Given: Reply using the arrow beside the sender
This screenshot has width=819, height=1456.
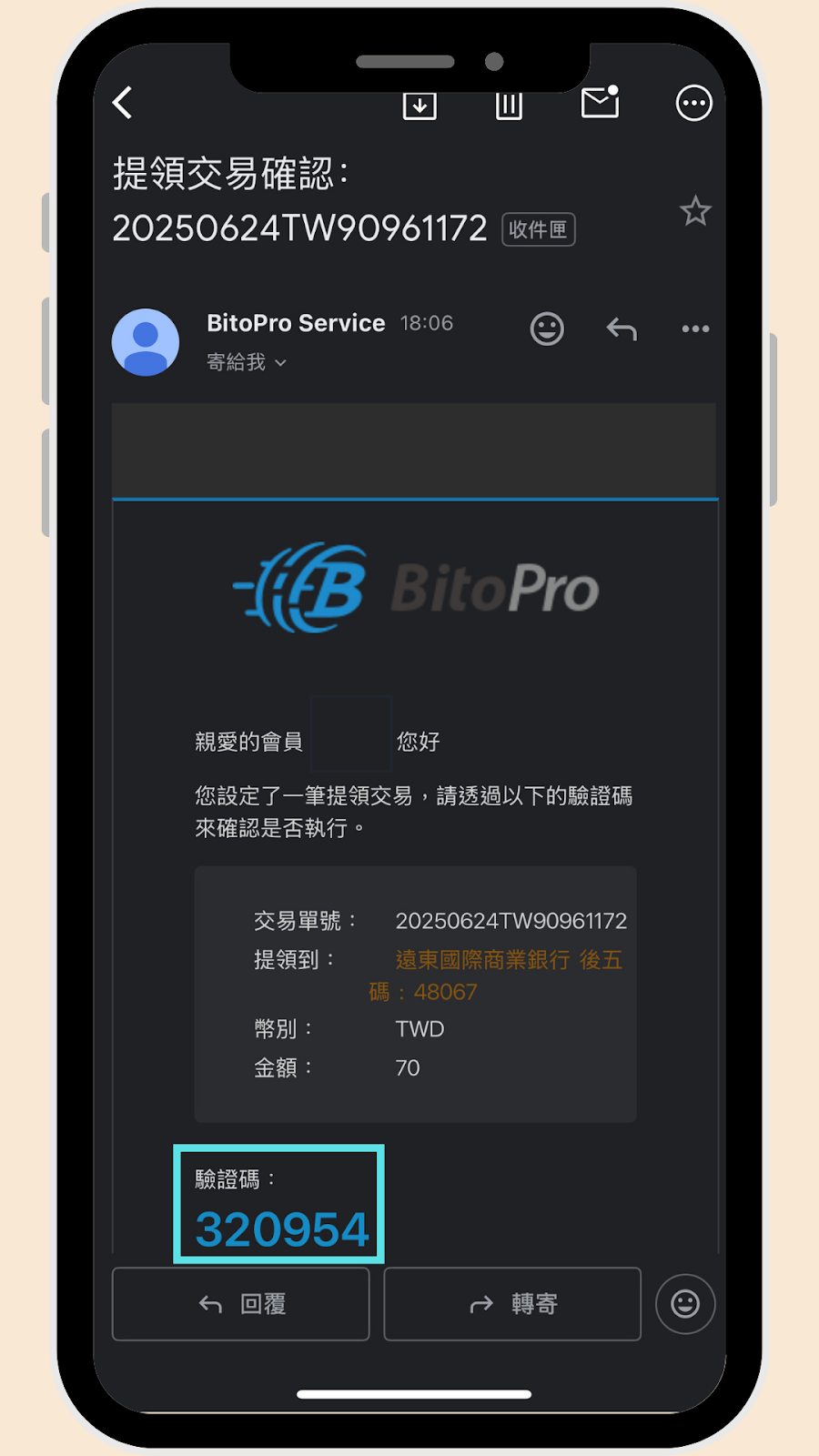Looking at the screenshot, I should pyautogui.click(x=622, y=329).
